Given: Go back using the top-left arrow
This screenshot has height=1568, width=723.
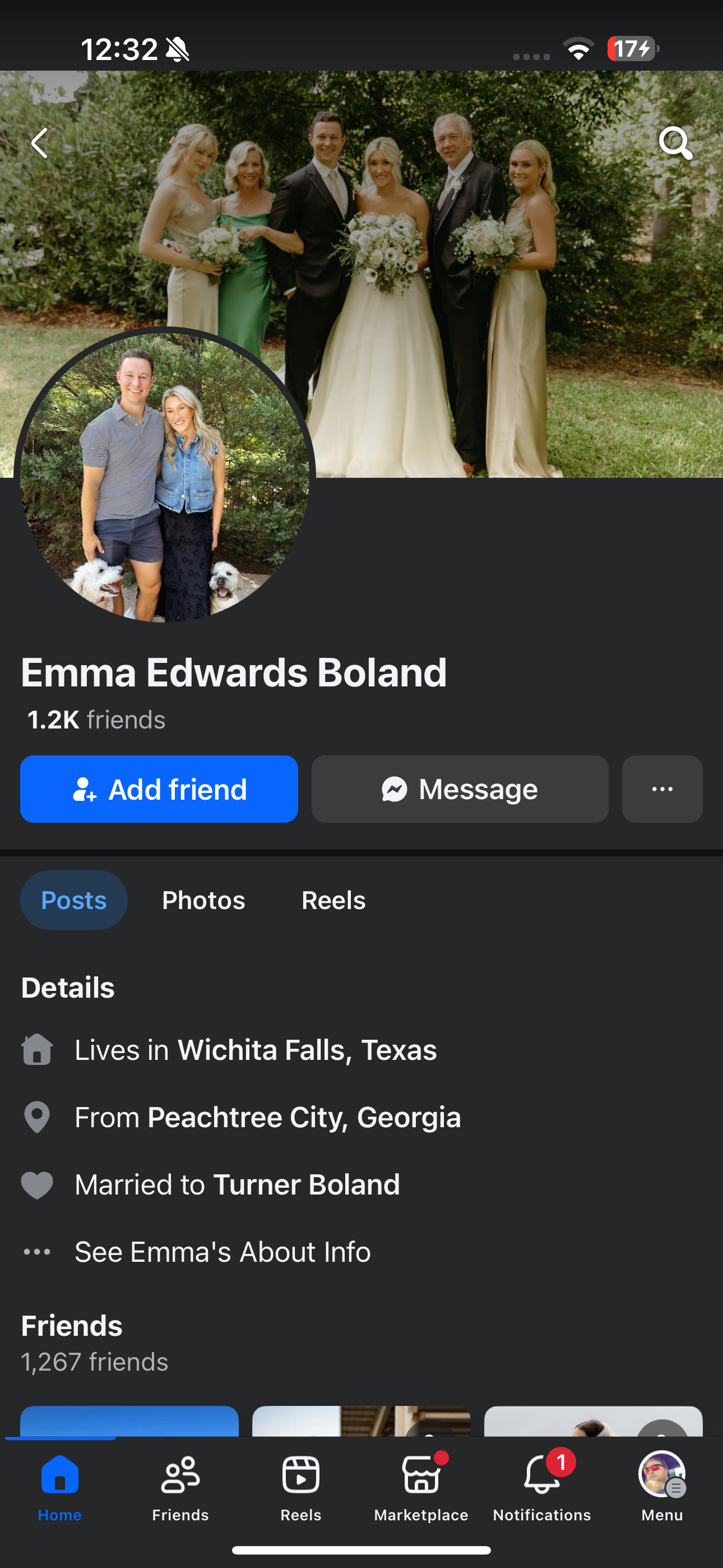Looking at the screenshot, I should point(40,143).
